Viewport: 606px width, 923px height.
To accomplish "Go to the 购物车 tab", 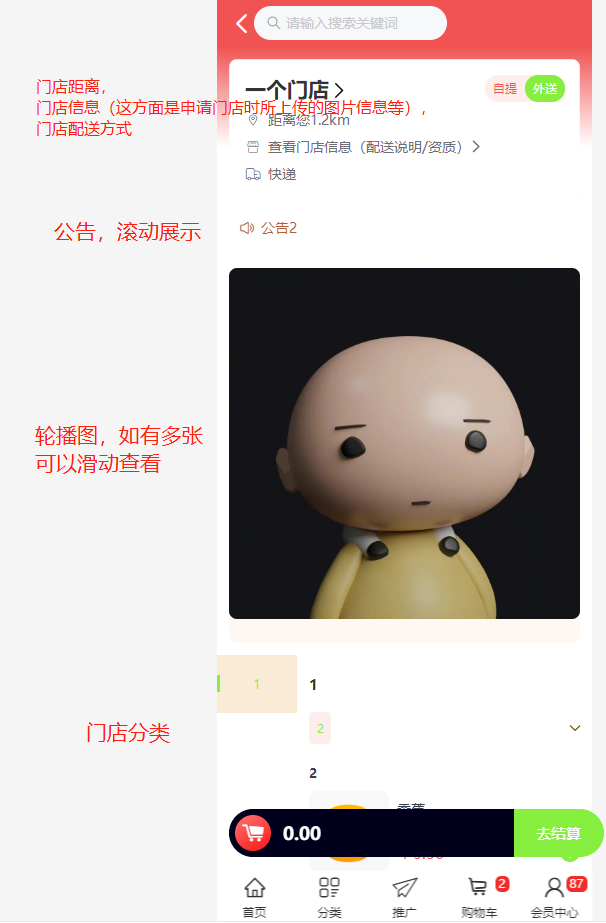I will tap(479, 896).
